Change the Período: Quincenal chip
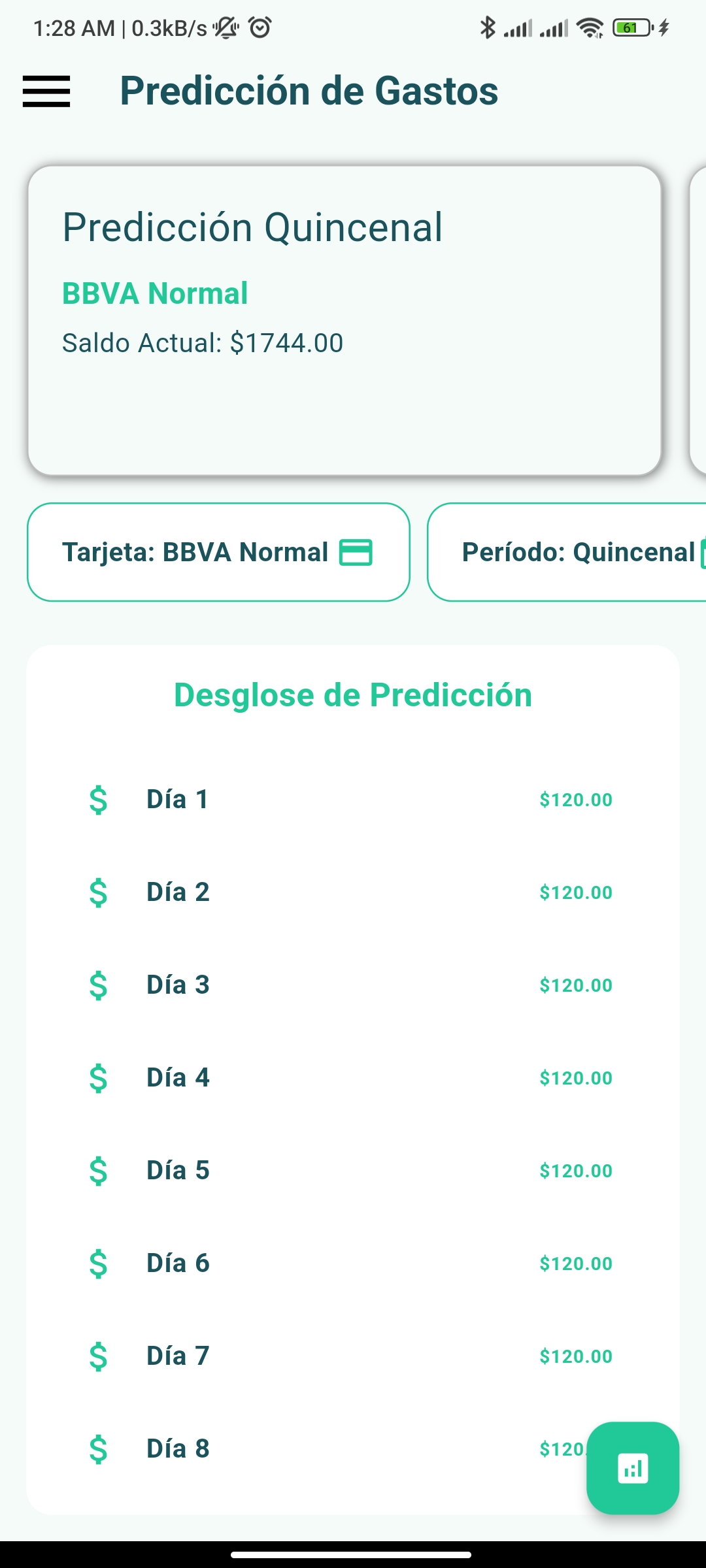The width and height of the screenshot is (706, 1568). tap(567, 552)
